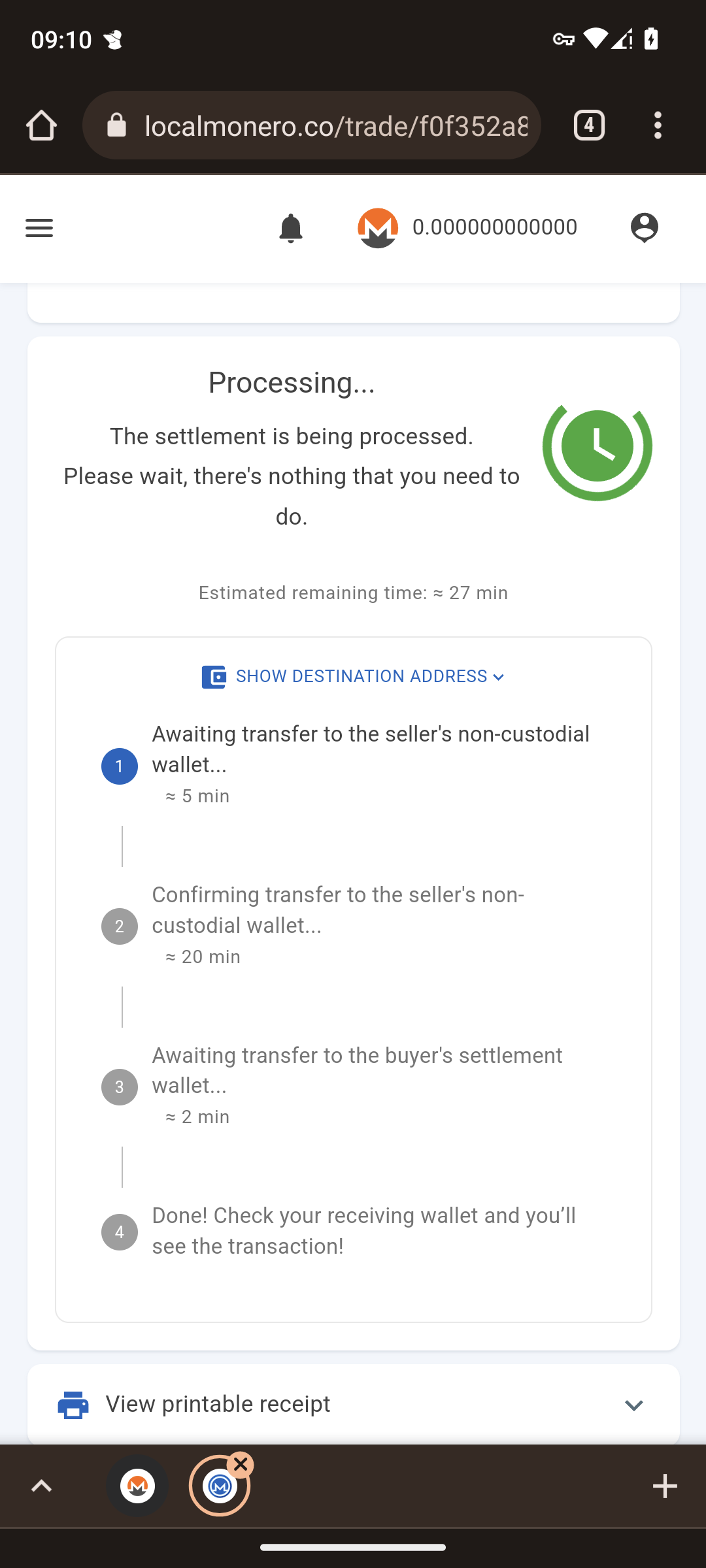Open the tab switcher showing 4 tabs
706x1568 pixels.
[x=588, y=125]
